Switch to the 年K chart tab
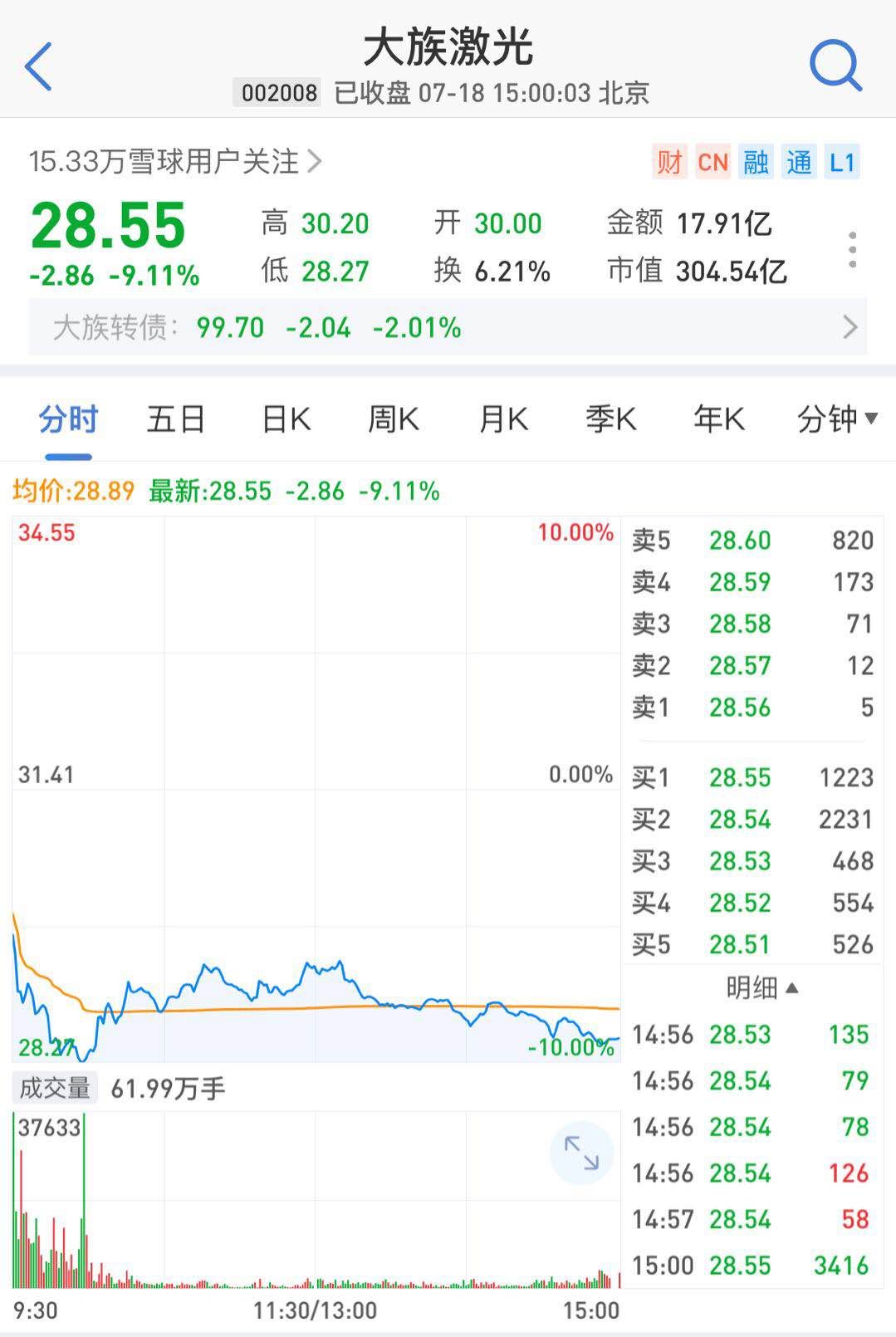Image resolution: width=896 pixels, height=1337 pixels. [718, 419]
